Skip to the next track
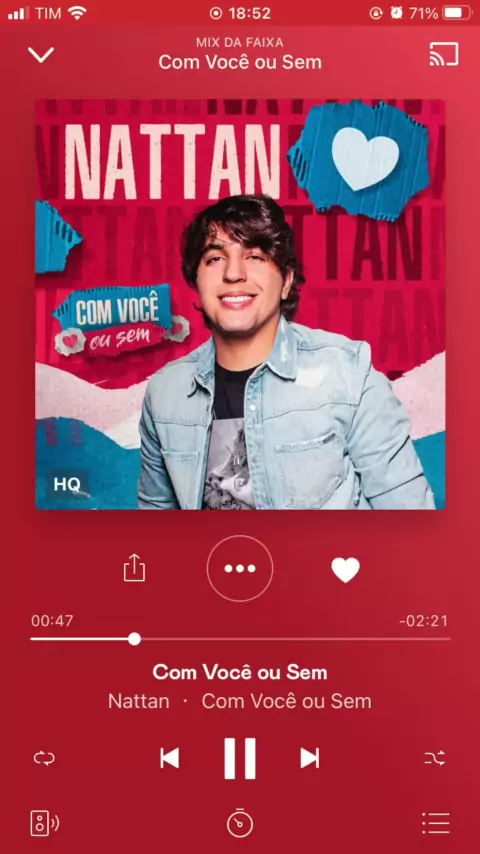 pos(309,758)
